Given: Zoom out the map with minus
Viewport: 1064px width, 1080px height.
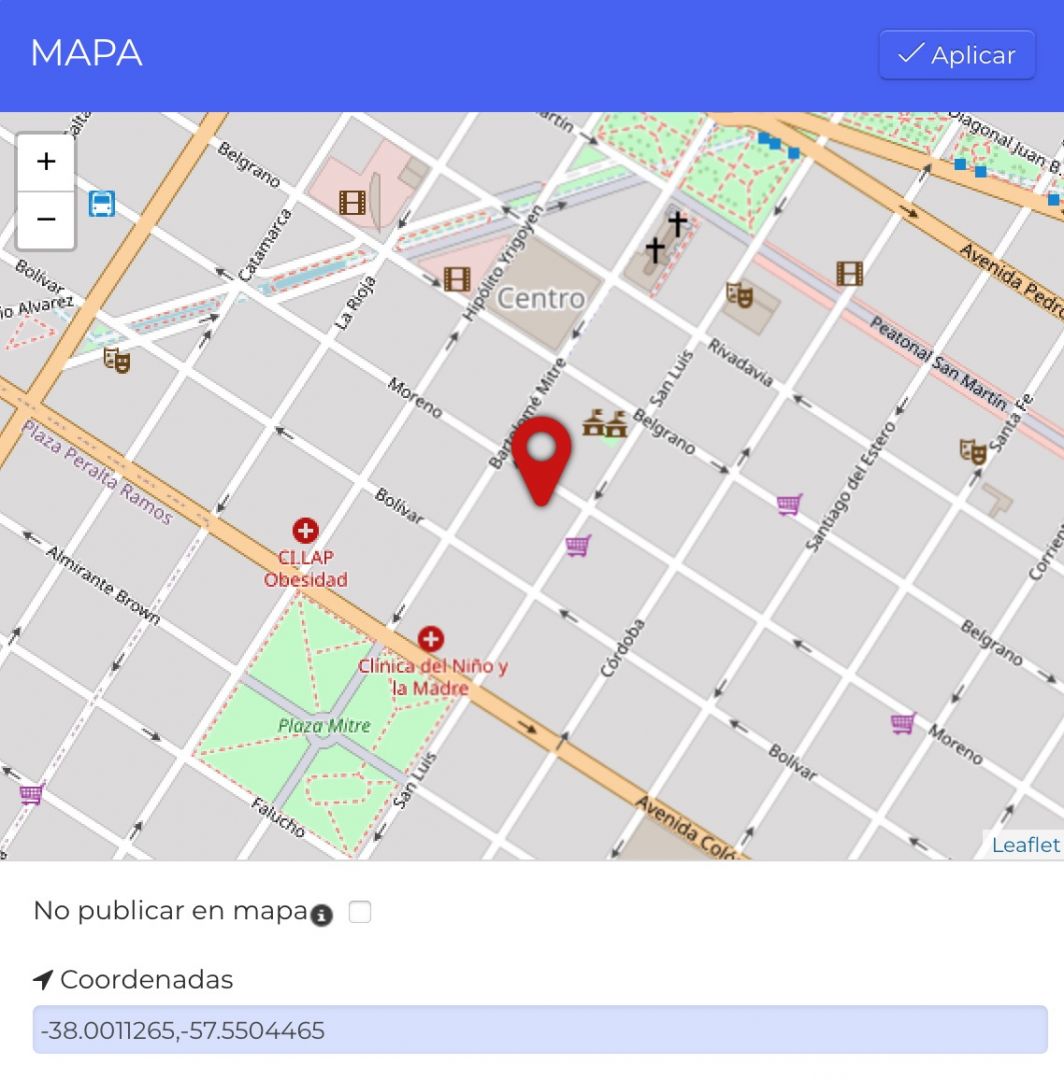Looking at the screenshot, I should pos(46,219).
